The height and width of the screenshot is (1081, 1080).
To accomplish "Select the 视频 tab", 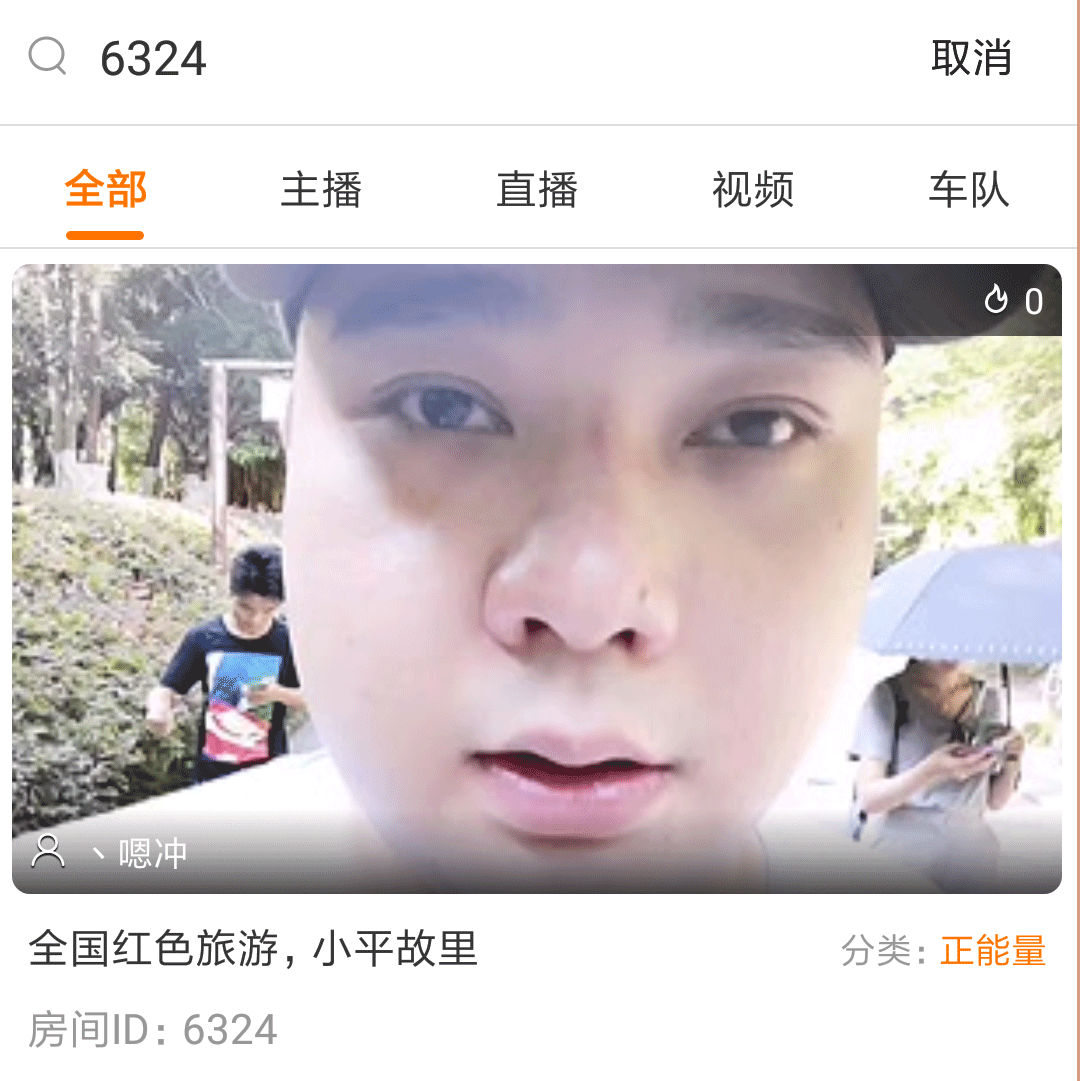I will click(x=752, y=190).
